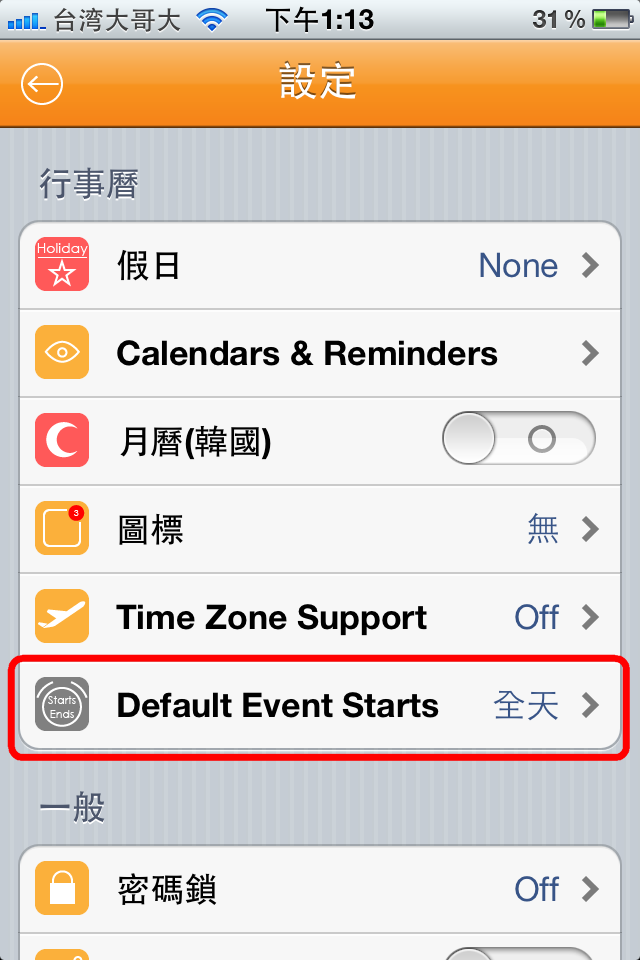Screen dimensions: 640x960
Task: Go back using the arrow icon
Action: [x=42, y=85]
